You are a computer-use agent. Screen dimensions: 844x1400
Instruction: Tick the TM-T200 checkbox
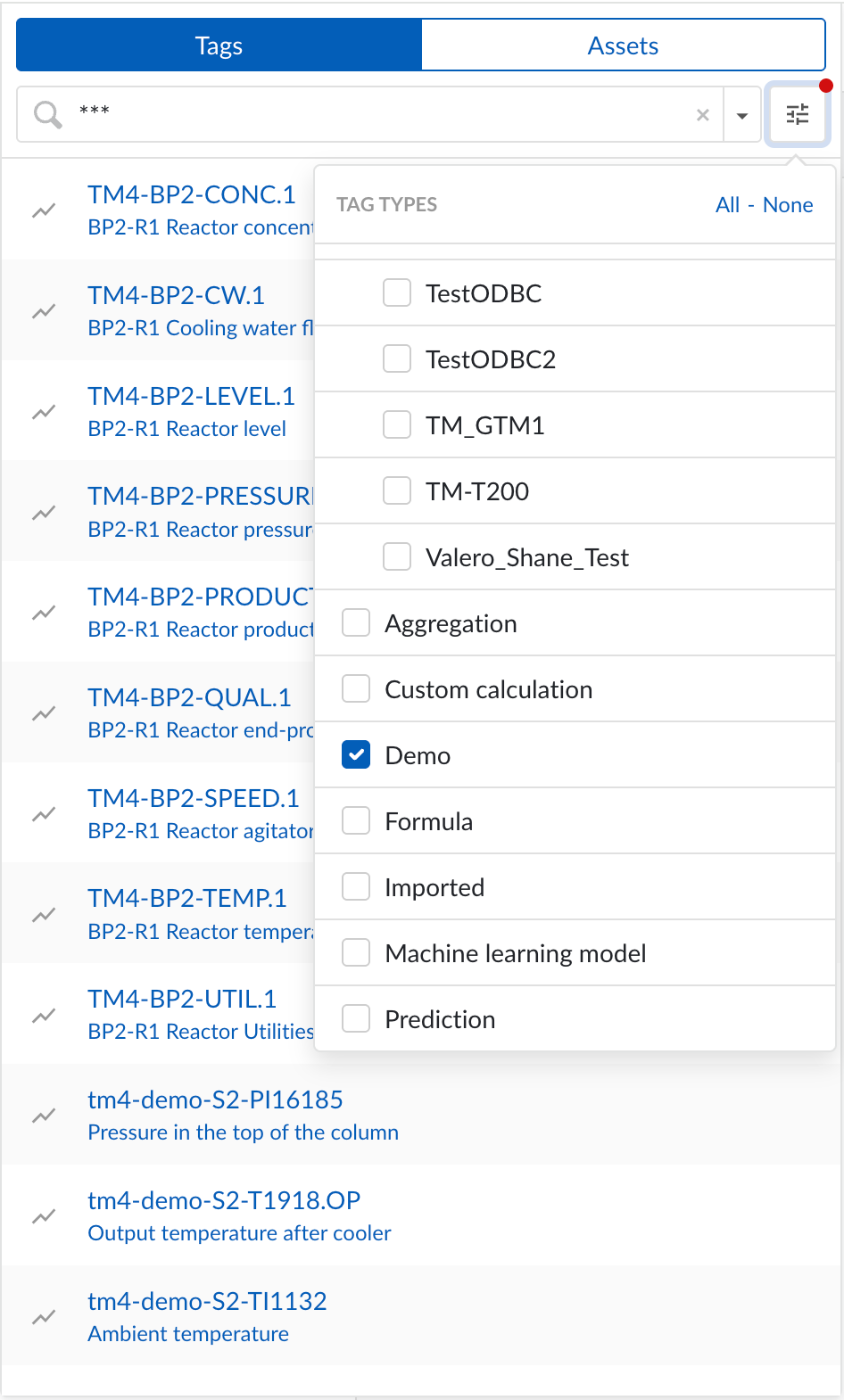click(x=397, y=490)
